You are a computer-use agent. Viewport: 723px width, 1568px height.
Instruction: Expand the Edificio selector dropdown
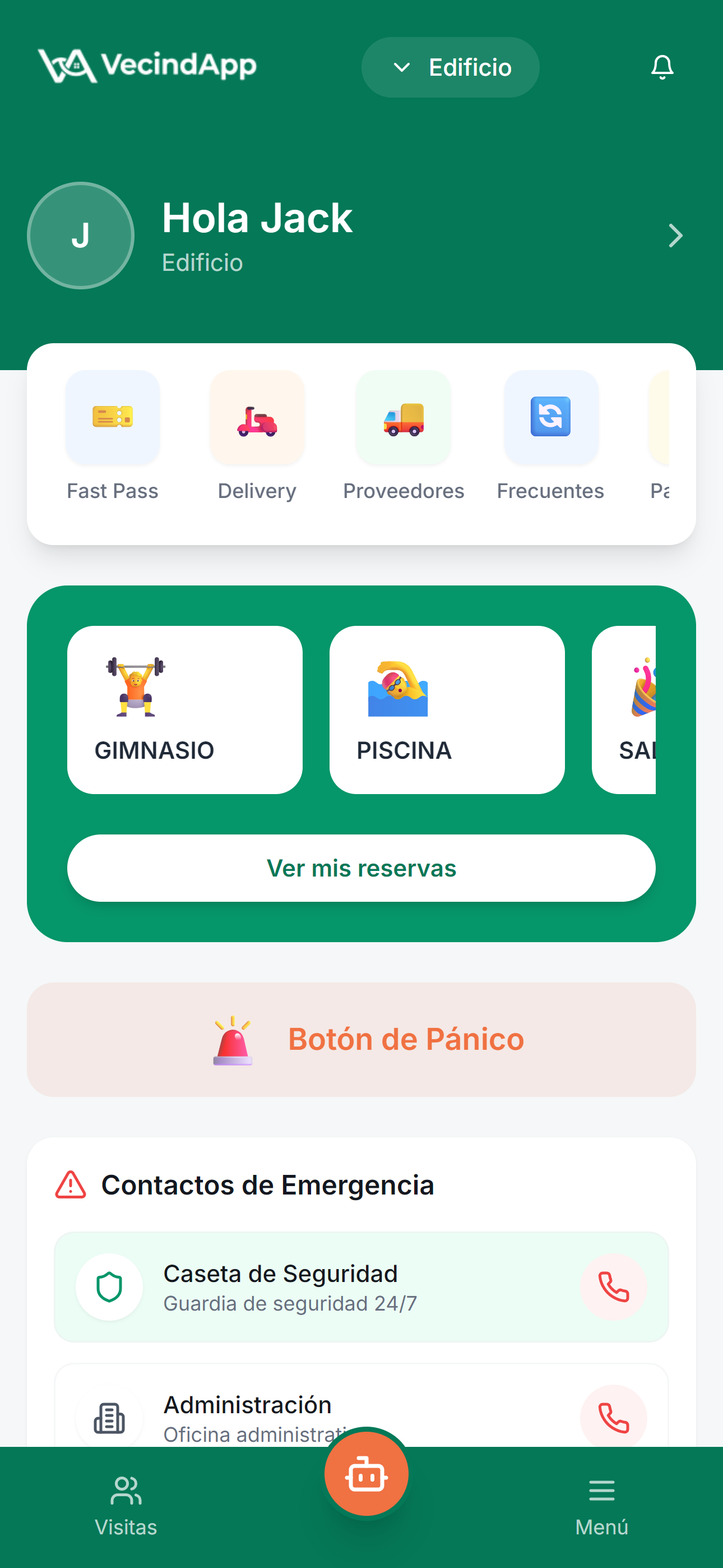click(451, 67)
